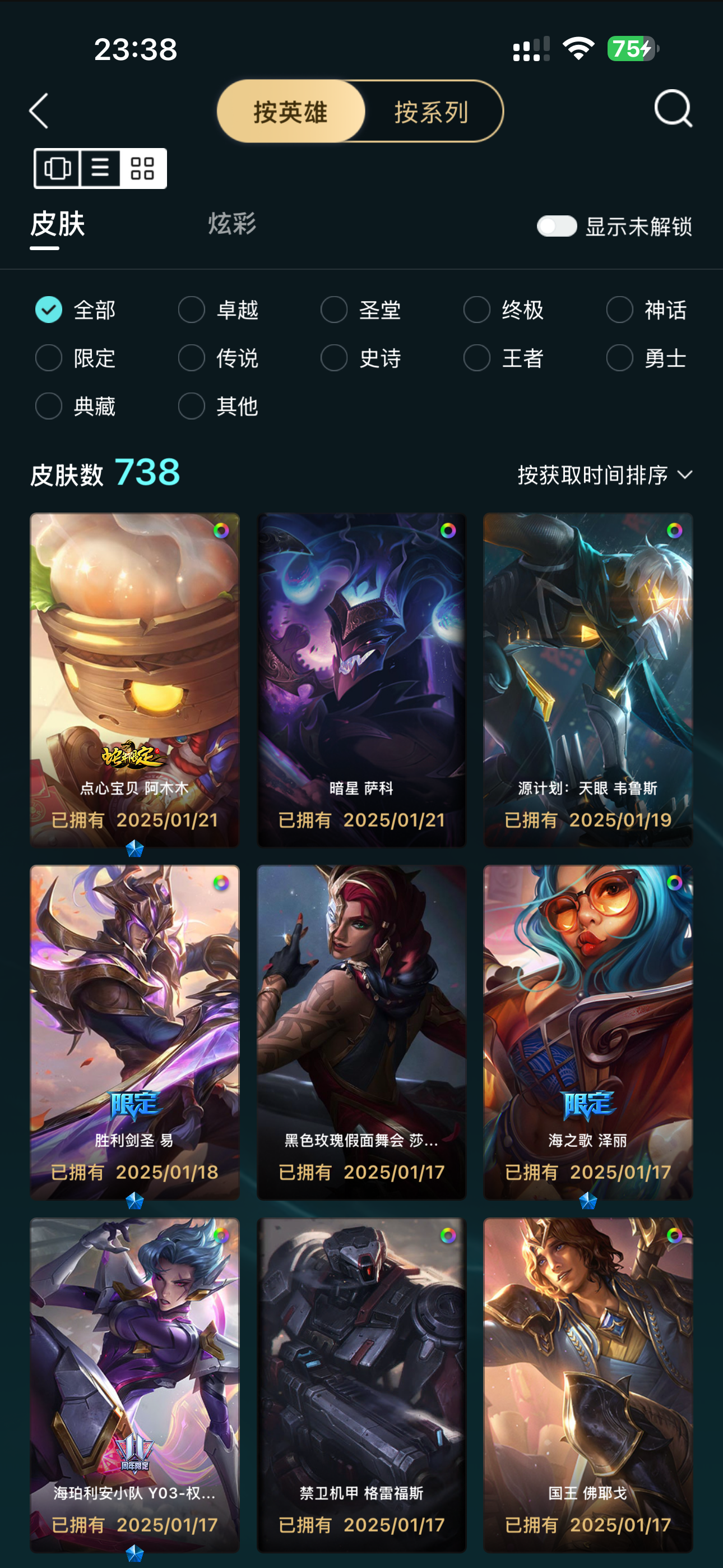Open the search magnifier icon
Viewport: 723px width, 1568px height.
673,109
